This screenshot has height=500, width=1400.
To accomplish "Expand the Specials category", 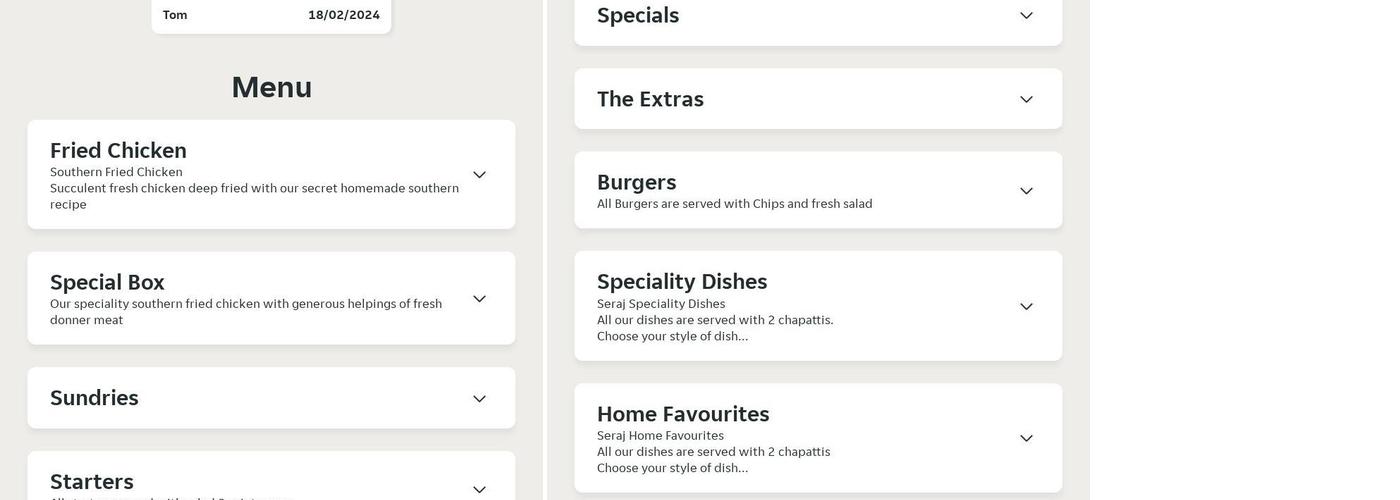I will pyautogui.click(x=1026, y=16).
